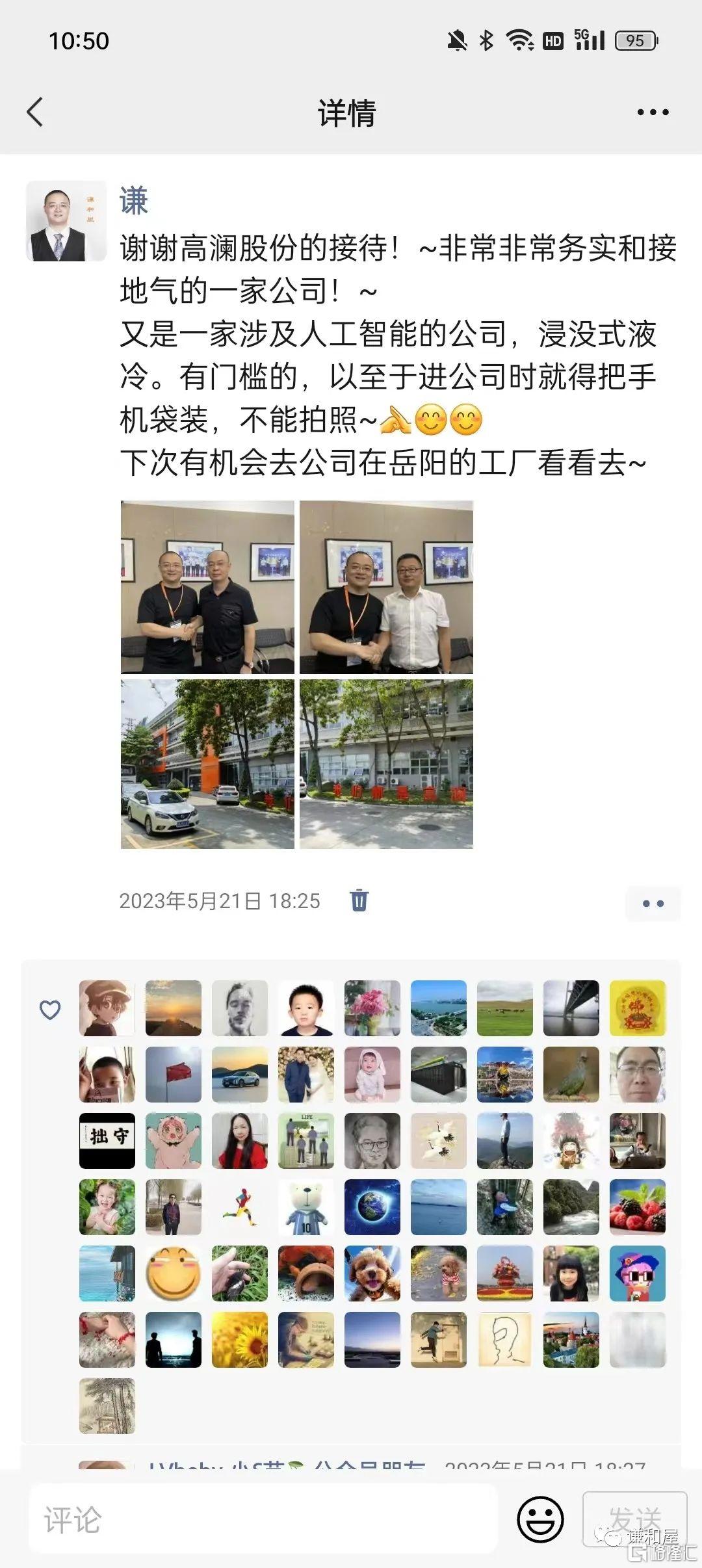Open the two-dot like and comment button
702x1568 pixels.
[653, 904]
